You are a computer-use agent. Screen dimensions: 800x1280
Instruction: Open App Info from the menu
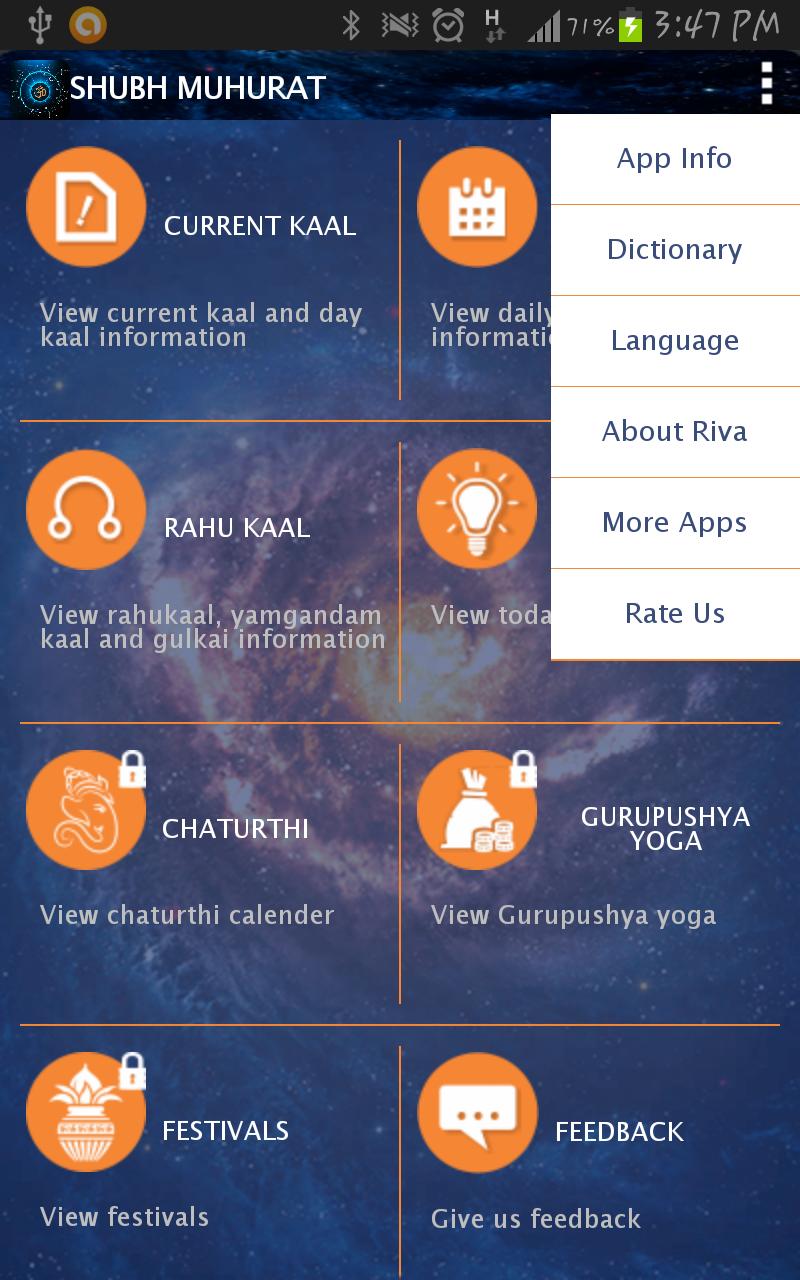(675, 159)
